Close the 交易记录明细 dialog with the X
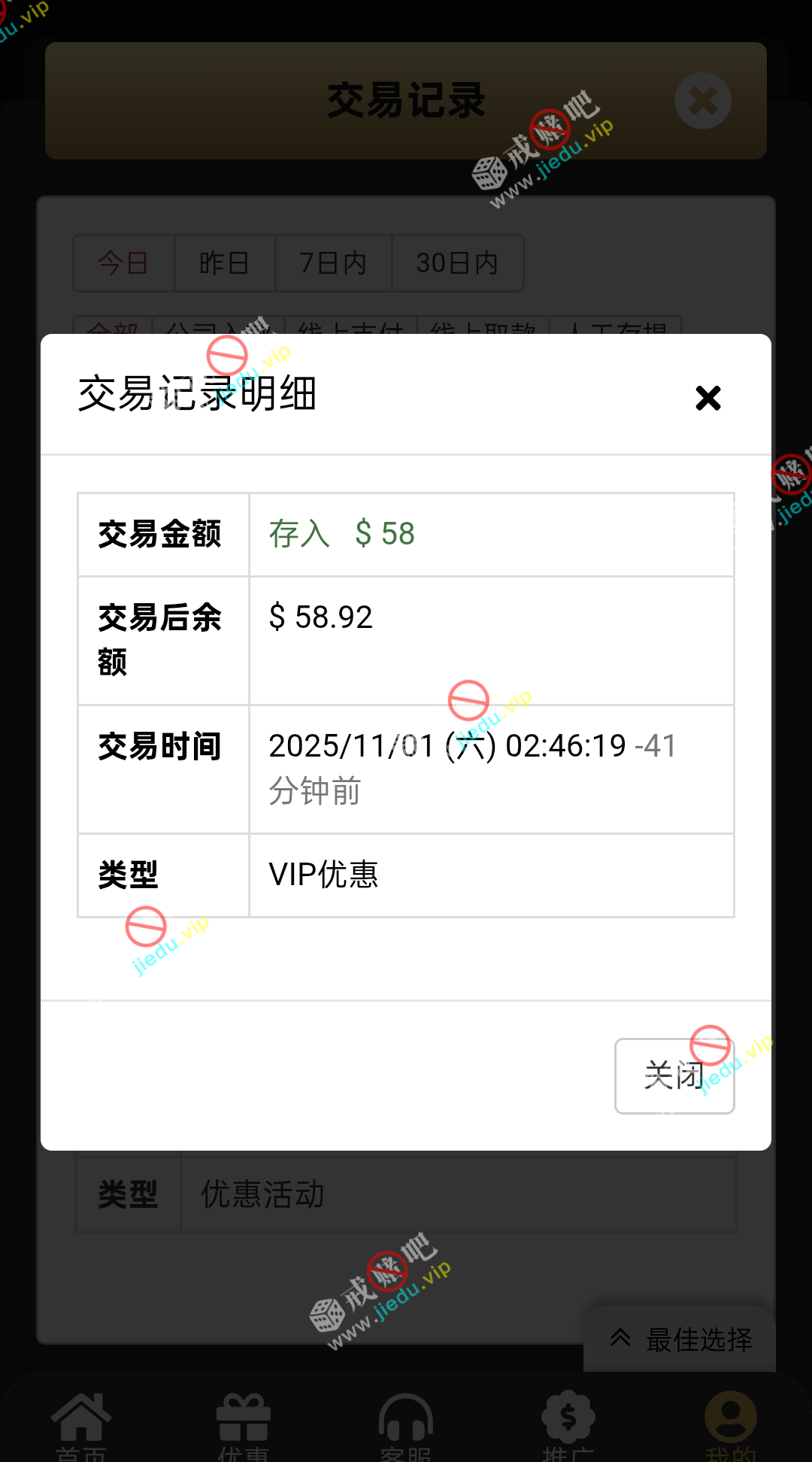Screen dimensions: 812x1462 point(707,398)
